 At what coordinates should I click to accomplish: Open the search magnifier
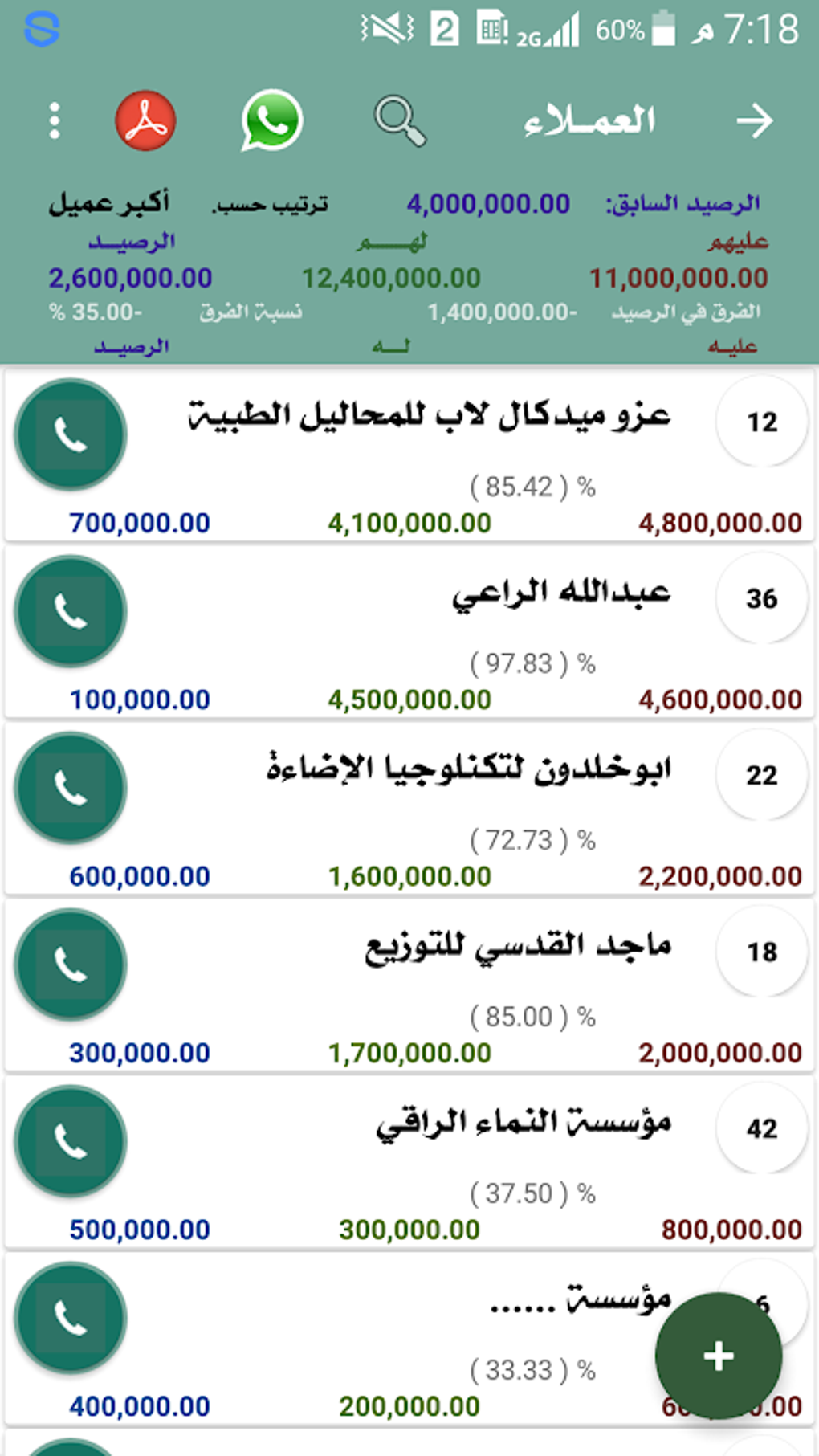coord(399,121)
